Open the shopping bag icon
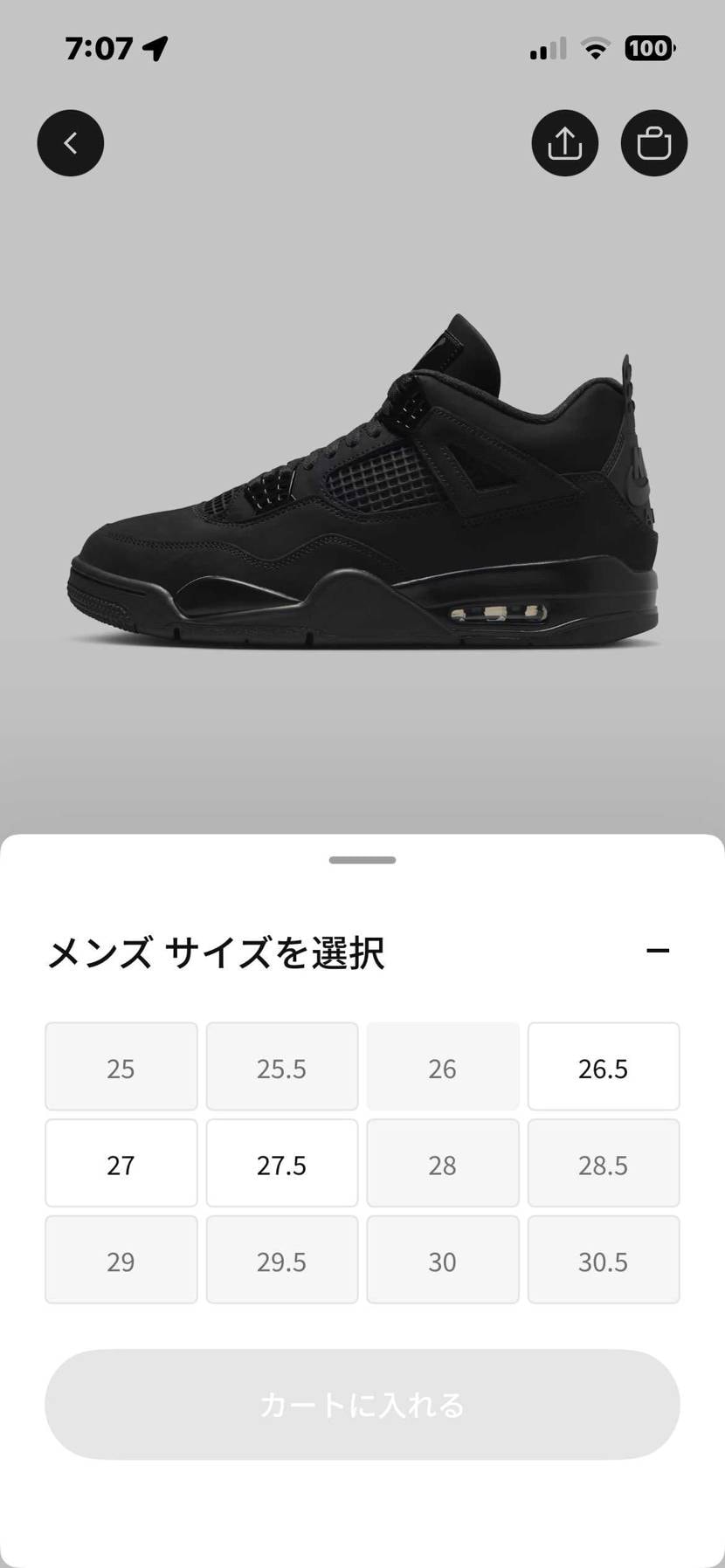Screen dimensions: 725x1568 [x=653, y=142]
